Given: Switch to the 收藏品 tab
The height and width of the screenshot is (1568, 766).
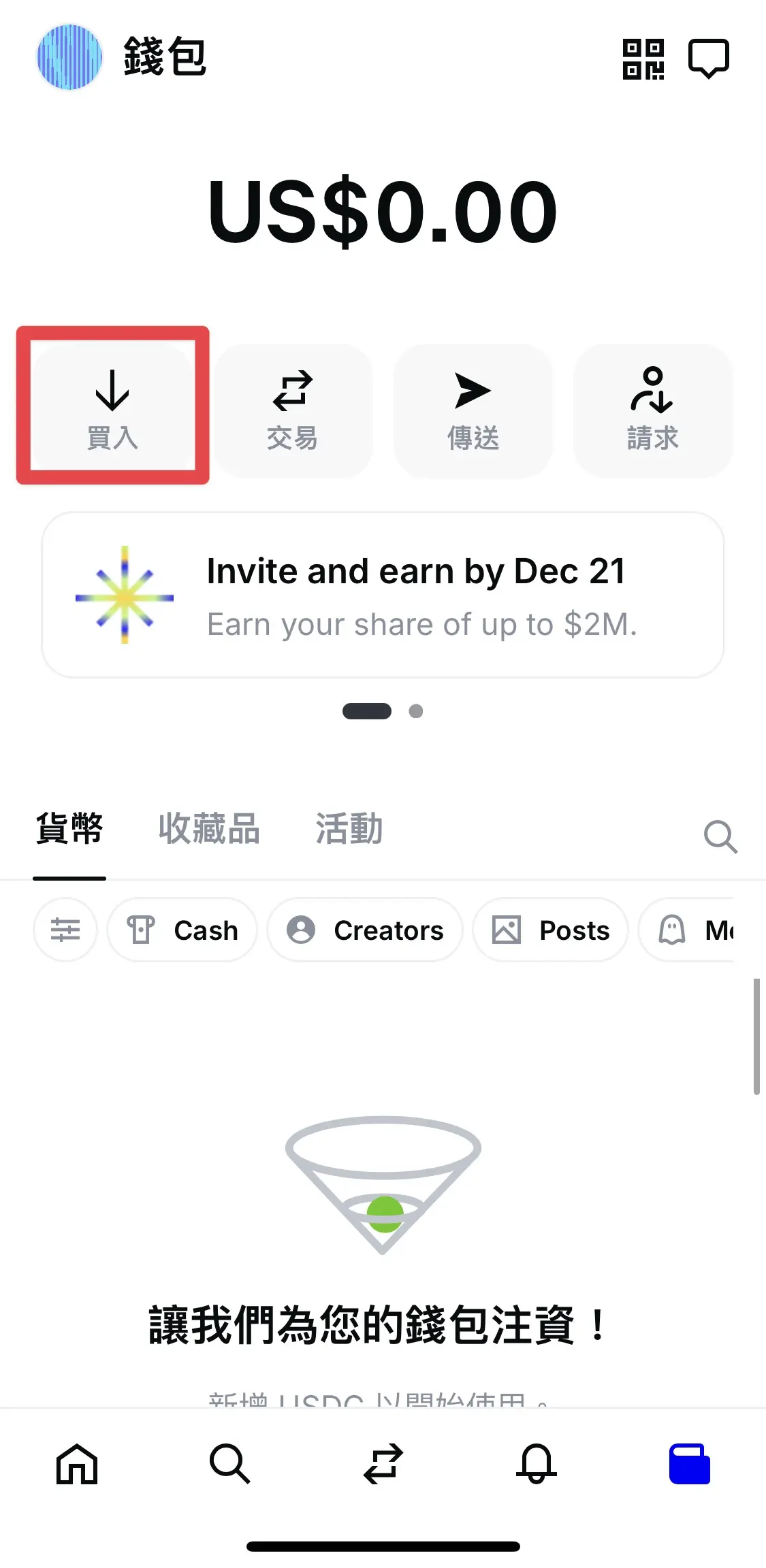Looking at the screenshot, I should pyautogui.click(x=209, y=829).
